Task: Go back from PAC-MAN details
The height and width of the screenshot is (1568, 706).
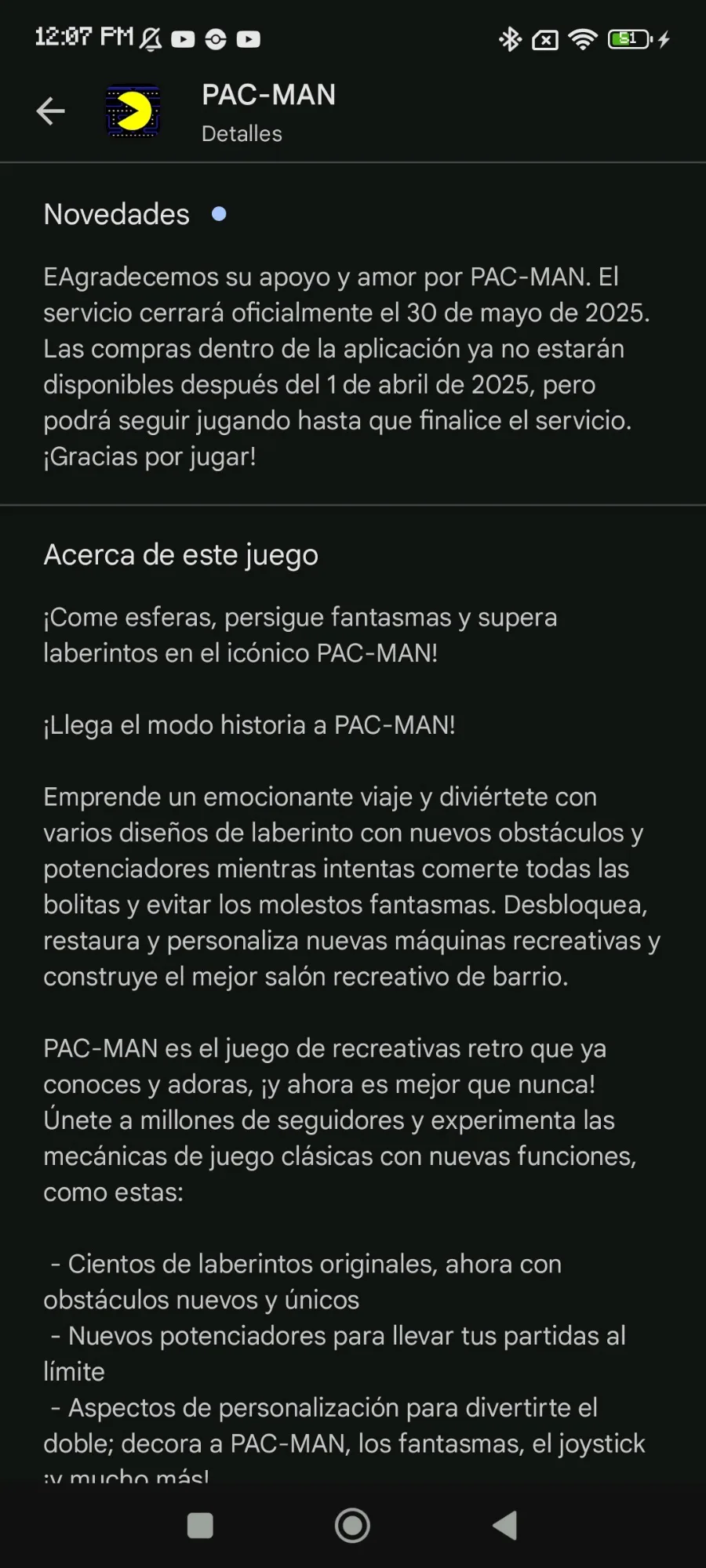Action: pyautogui.click(x=51, y=111)
